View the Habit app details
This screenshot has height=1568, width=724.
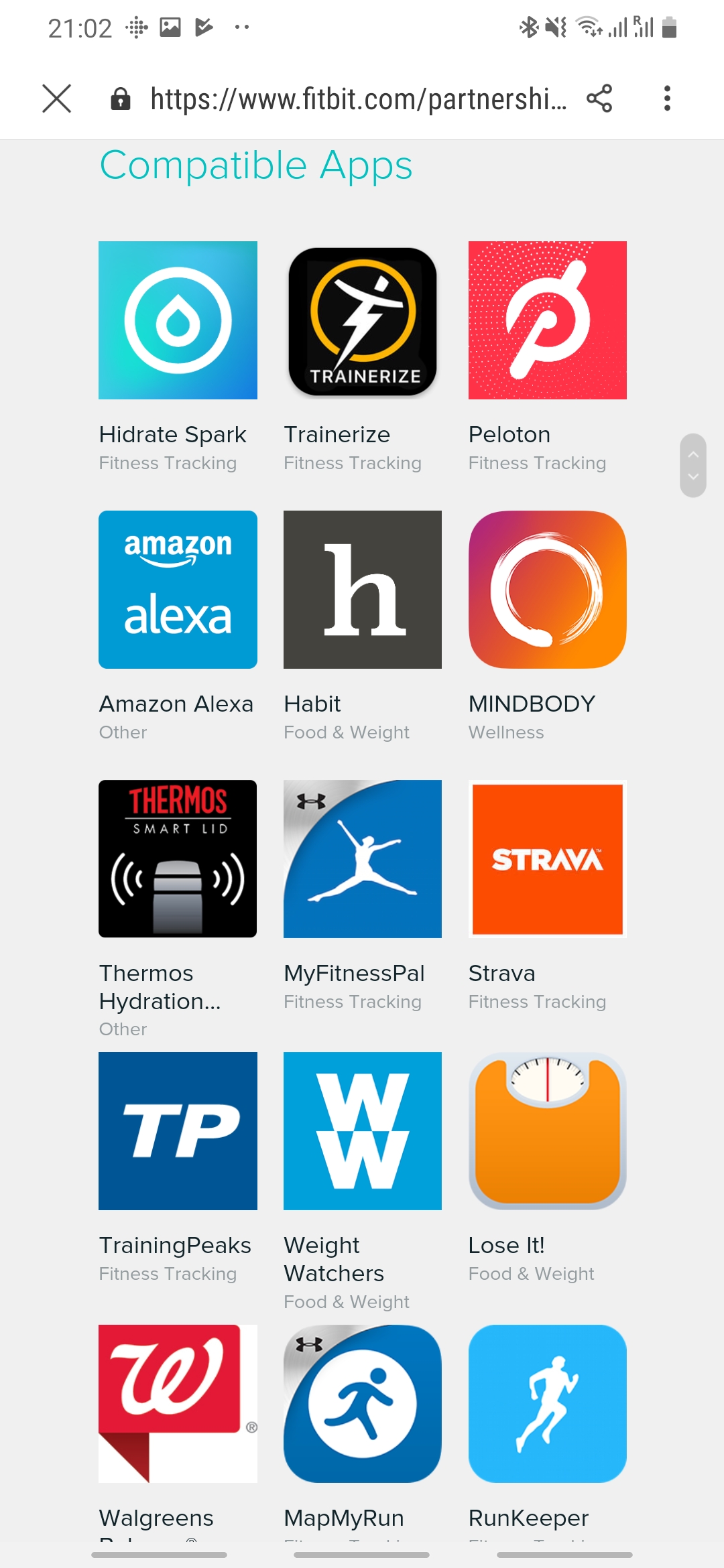tap(362, 590)
